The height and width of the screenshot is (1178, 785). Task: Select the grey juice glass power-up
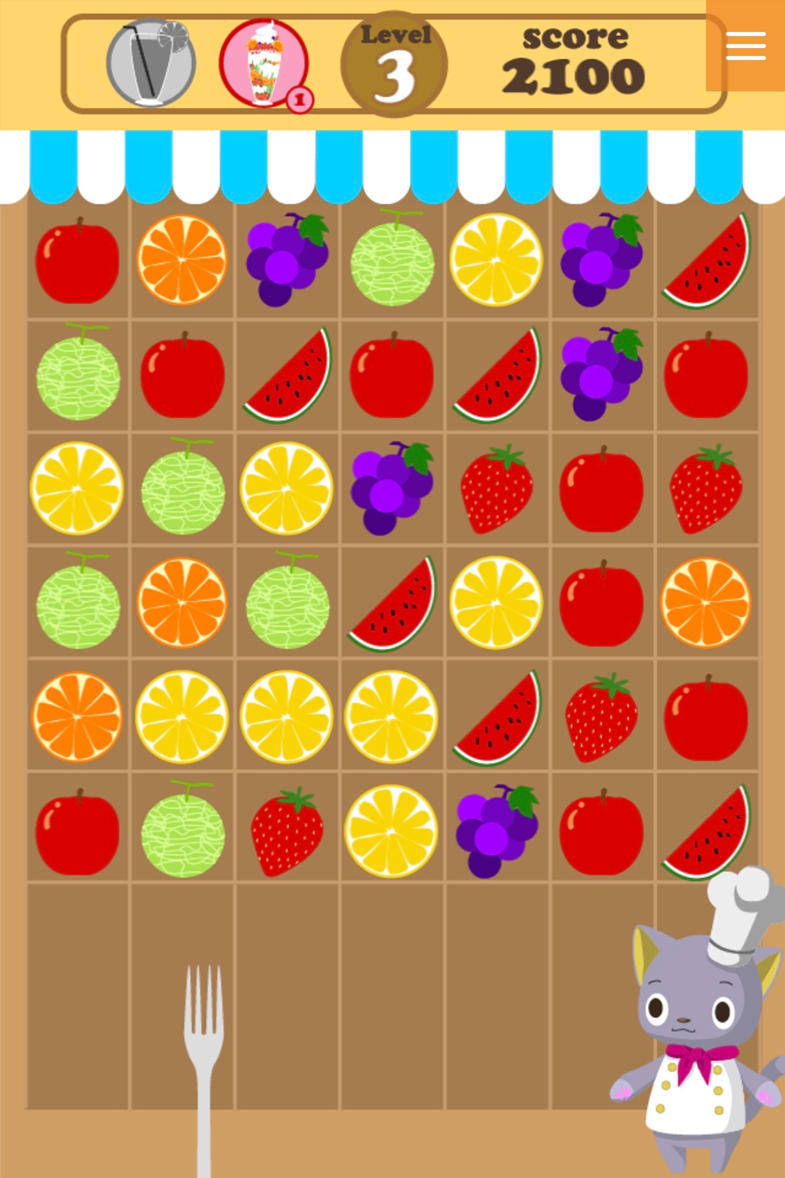151,63
